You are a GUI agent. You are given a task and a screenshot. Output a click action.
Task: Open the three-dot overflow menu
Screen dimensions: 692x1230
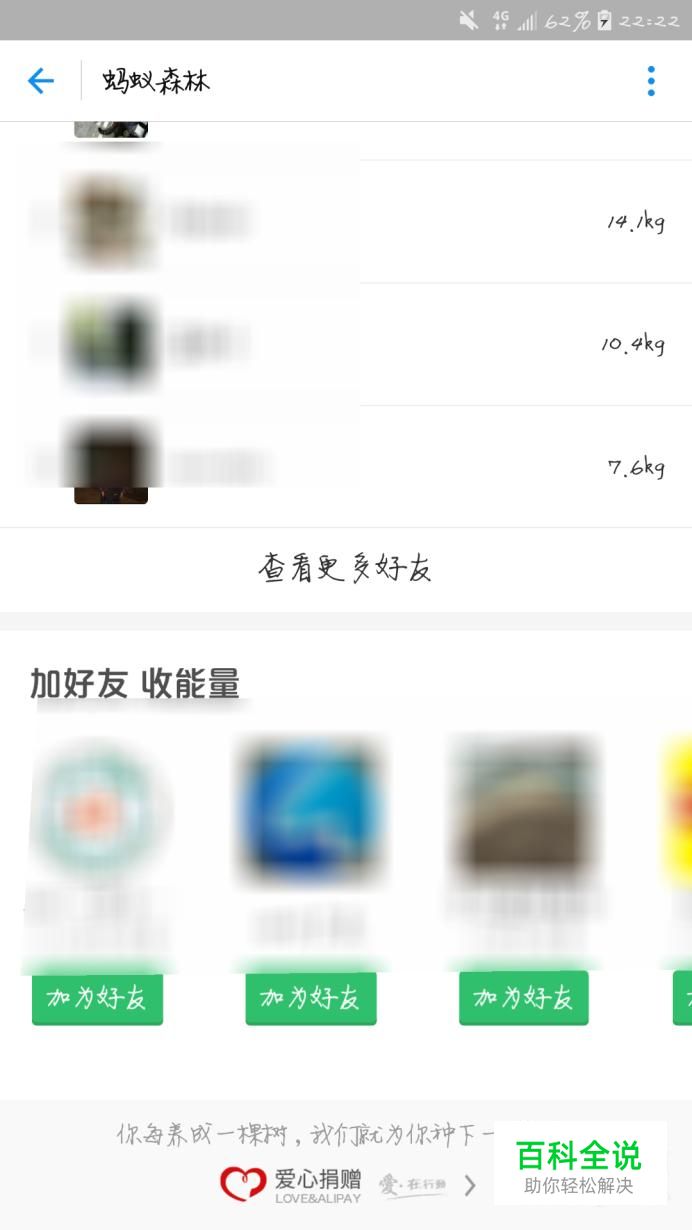click(651, 81)
